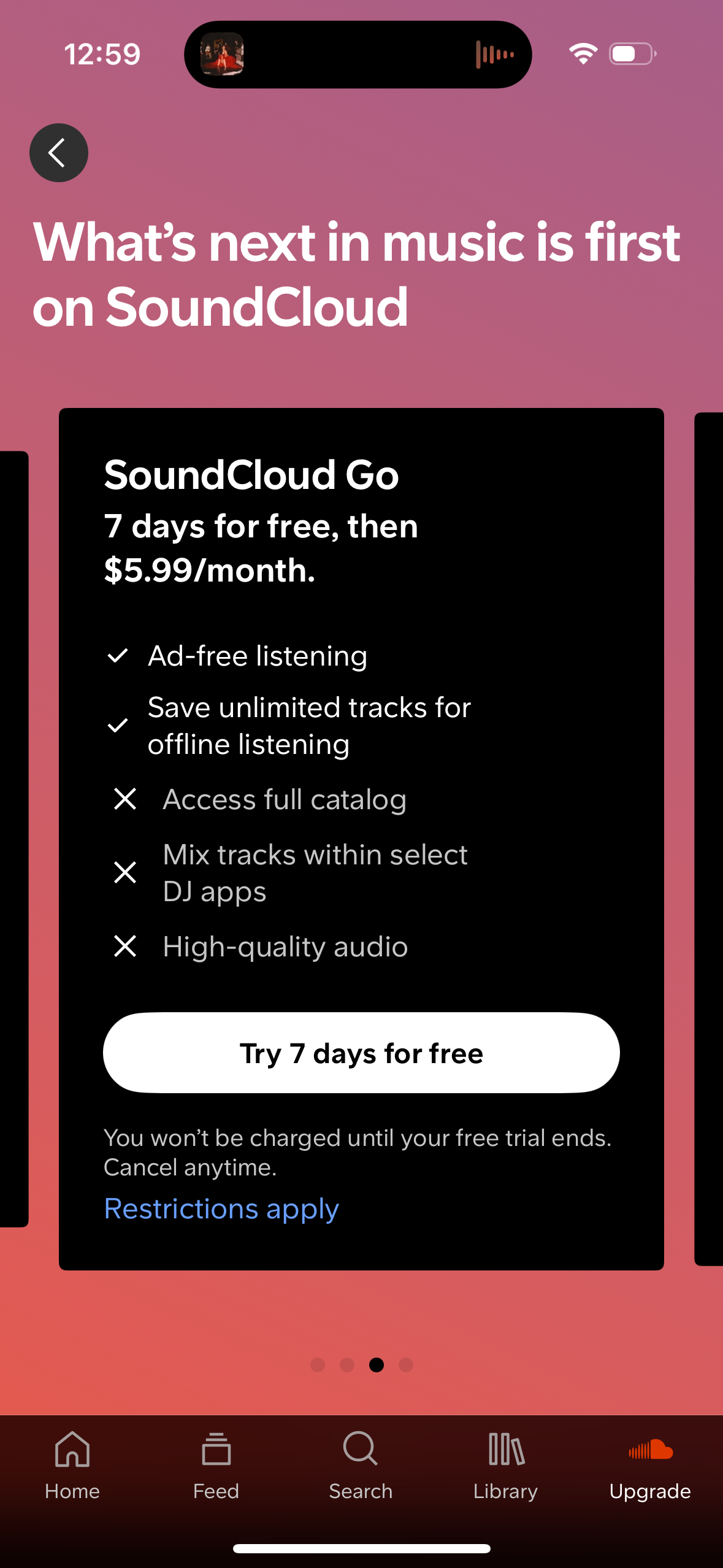Tap the X beside High-quality audio
The image size is (723, 1568).
coord(125,947)
